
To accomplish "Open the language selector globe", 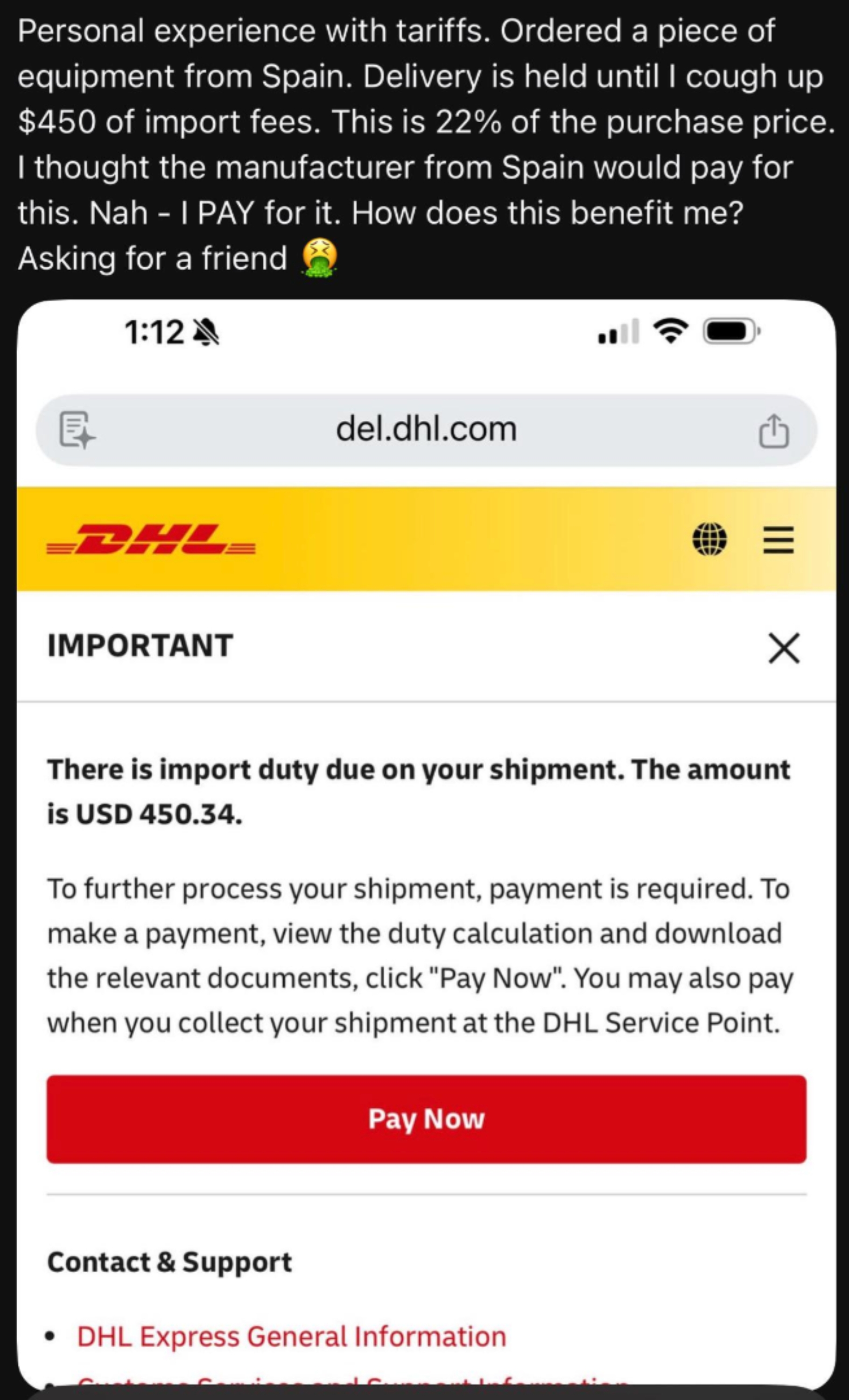I will [x=709, y=540].
